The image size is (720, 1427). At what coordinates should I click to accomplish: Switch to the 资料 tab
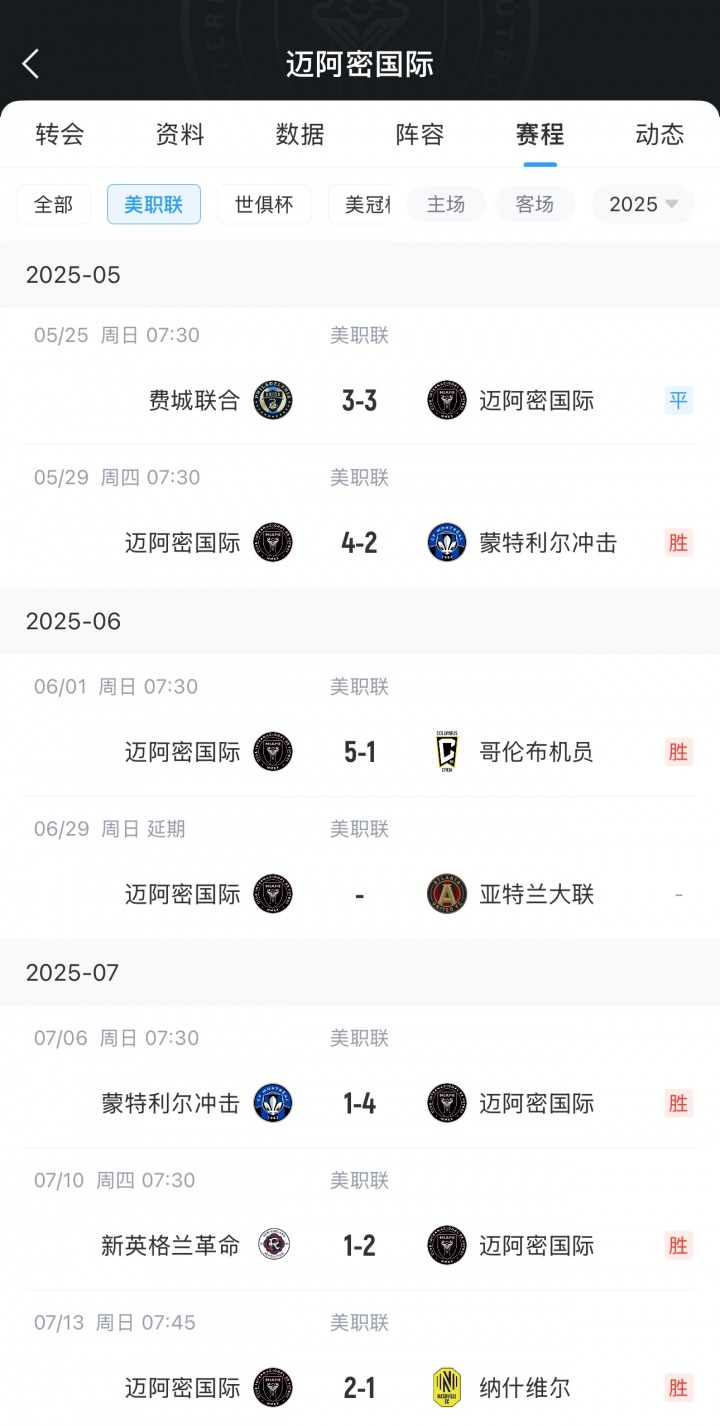click(180, 134)
